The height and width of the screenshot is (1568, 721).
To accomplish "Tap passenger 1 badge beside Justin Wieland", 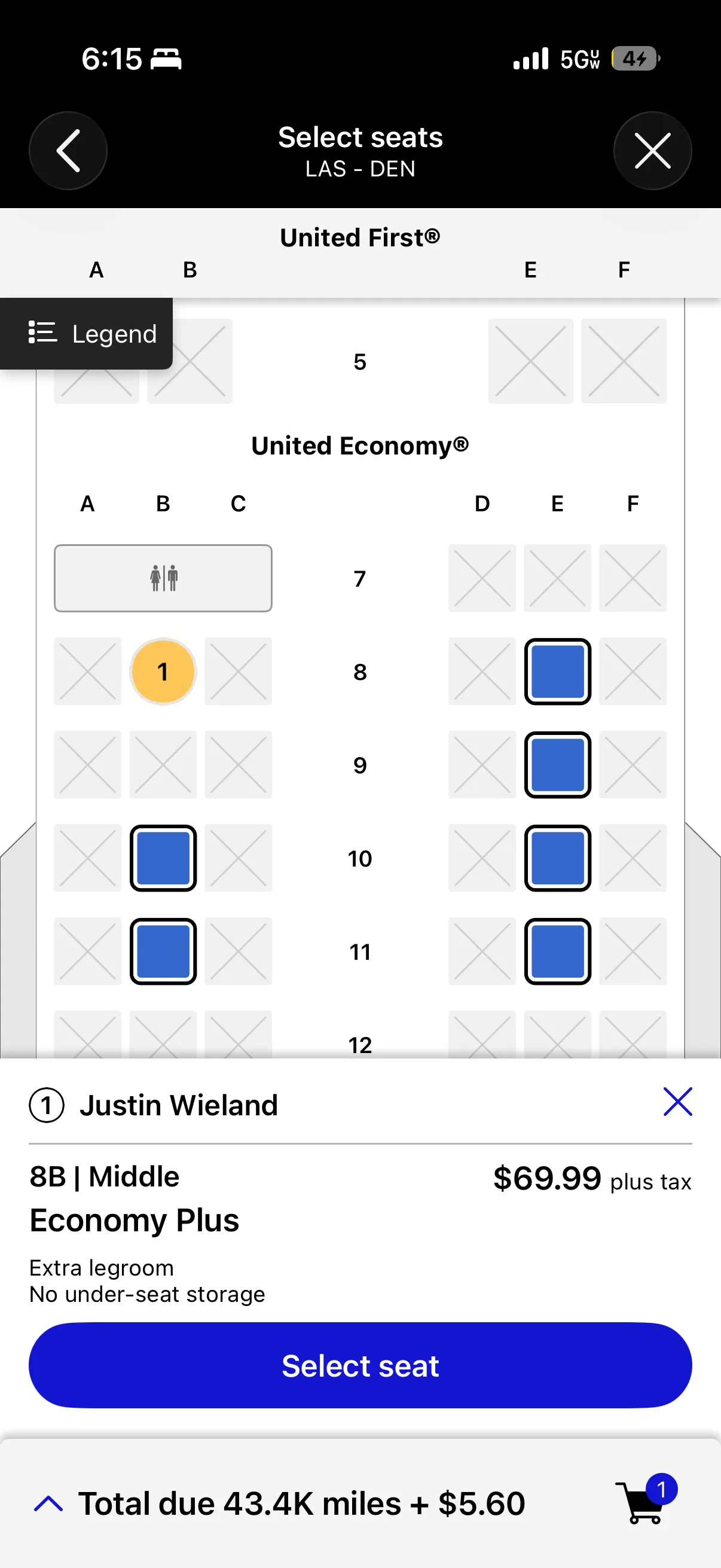I will click(47, 1105).
